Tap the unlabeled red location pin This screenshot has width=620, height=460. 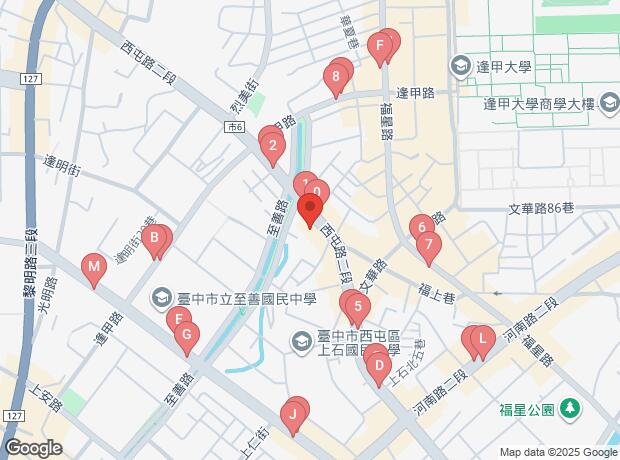coord(310,211)
